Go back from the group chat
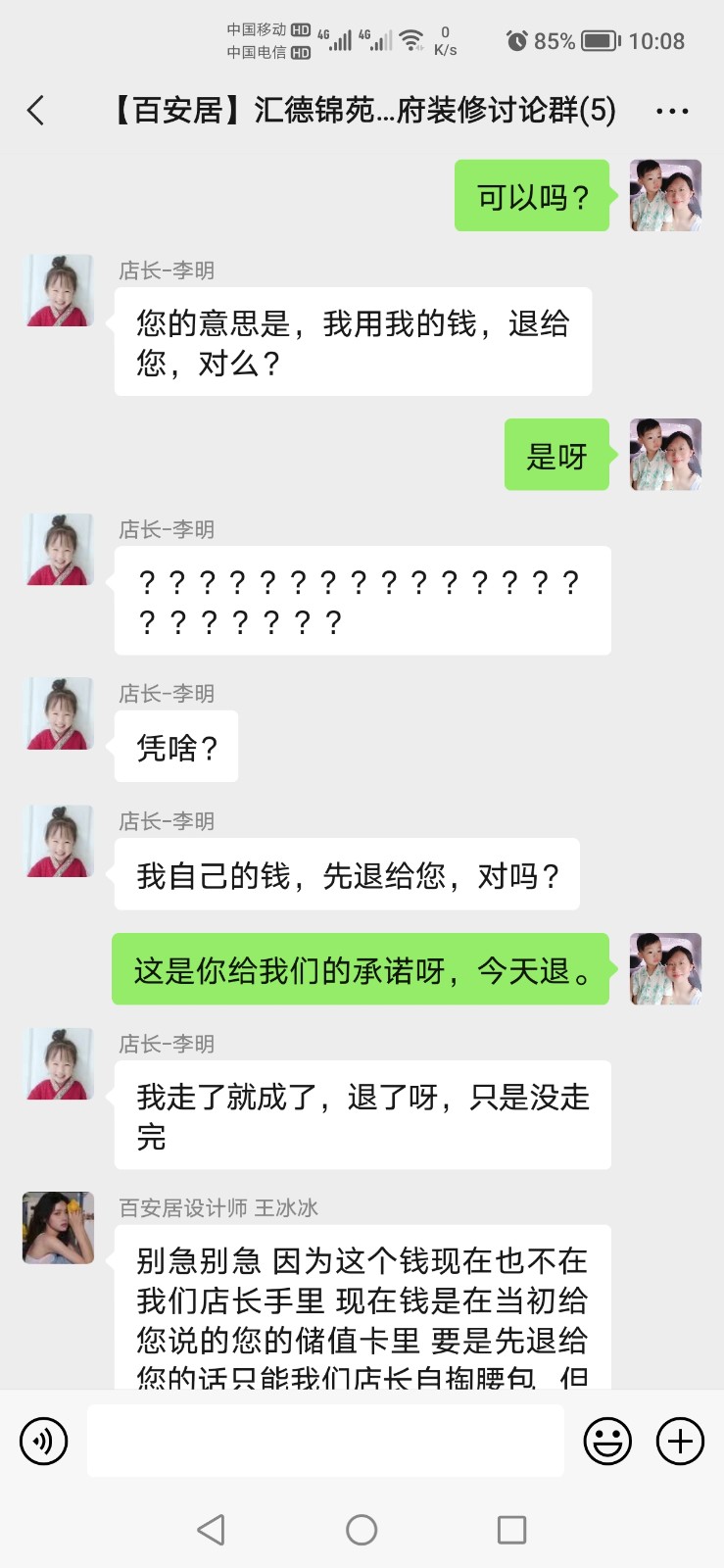Image resolution: width=724 pixels, height=1568 pixels. click(36, 111)
